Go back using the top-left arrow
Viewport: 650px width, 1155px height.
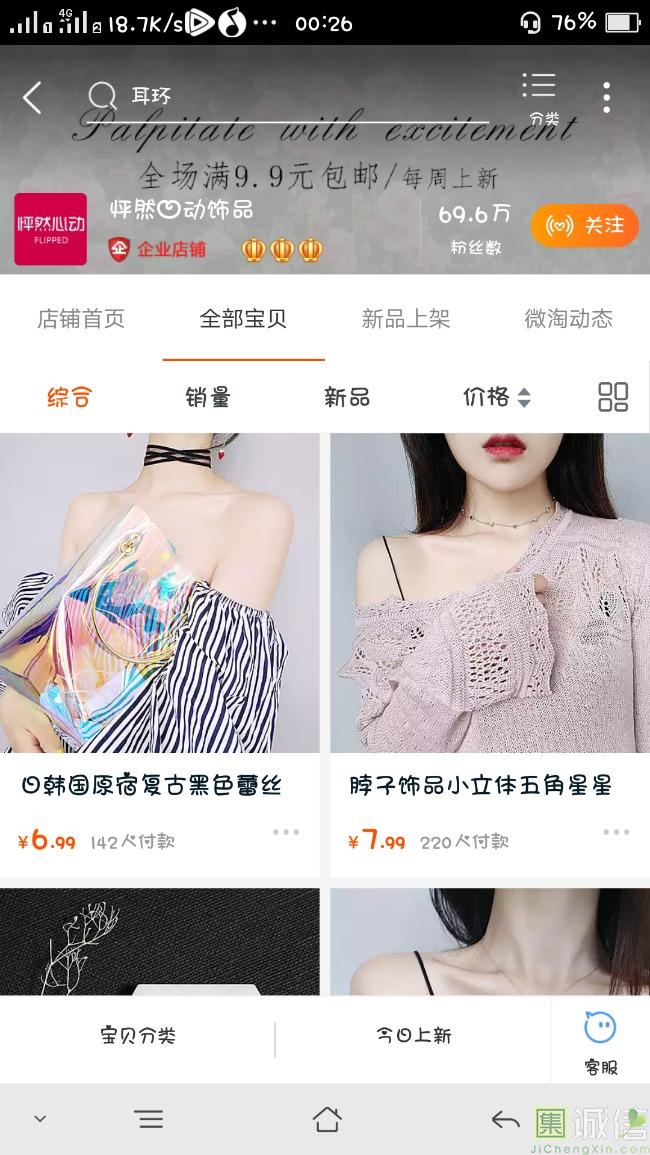tap(32, 97)
